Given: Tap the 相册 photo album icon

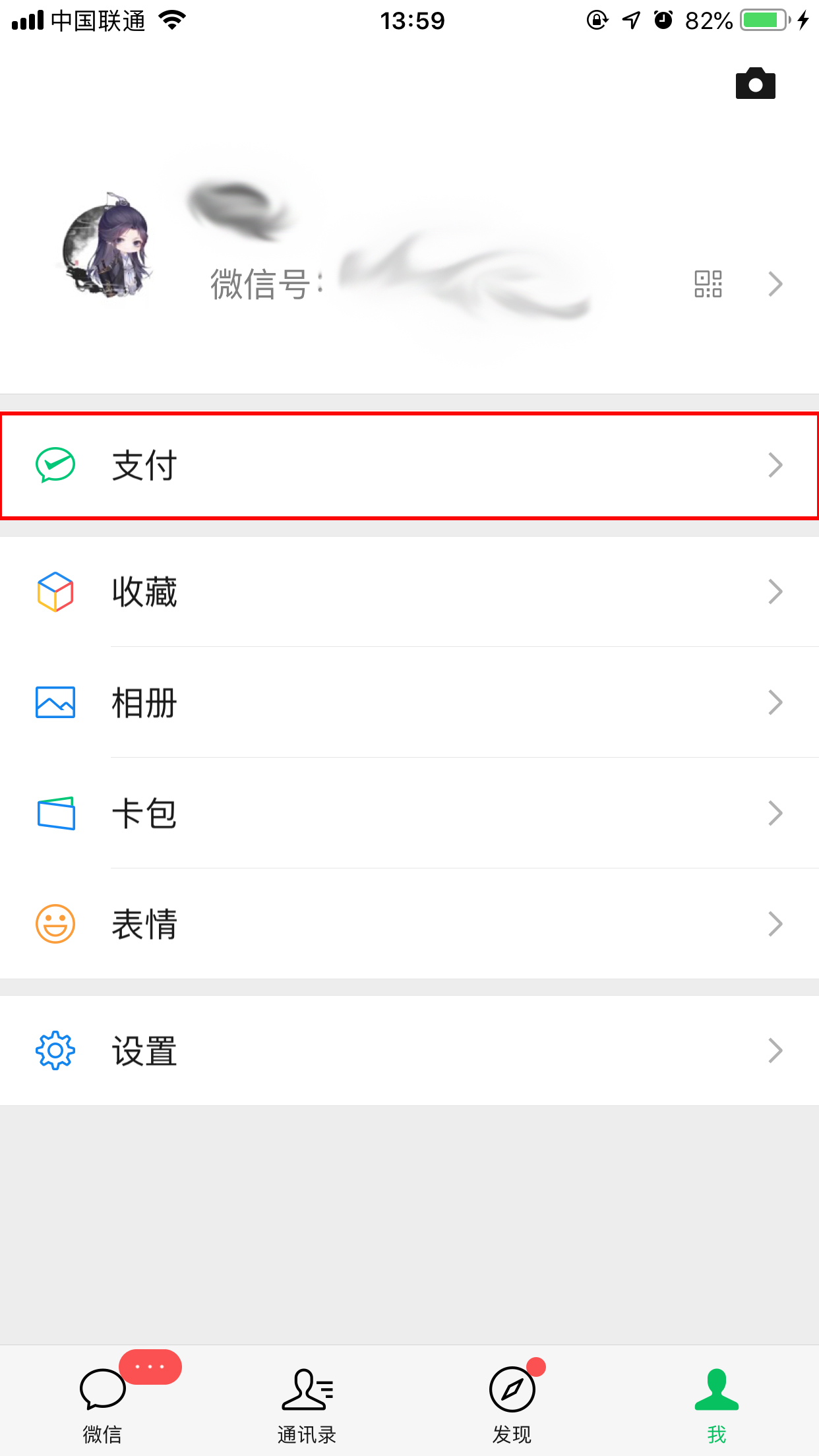Looking at the screenshot, I should point(55,703).
